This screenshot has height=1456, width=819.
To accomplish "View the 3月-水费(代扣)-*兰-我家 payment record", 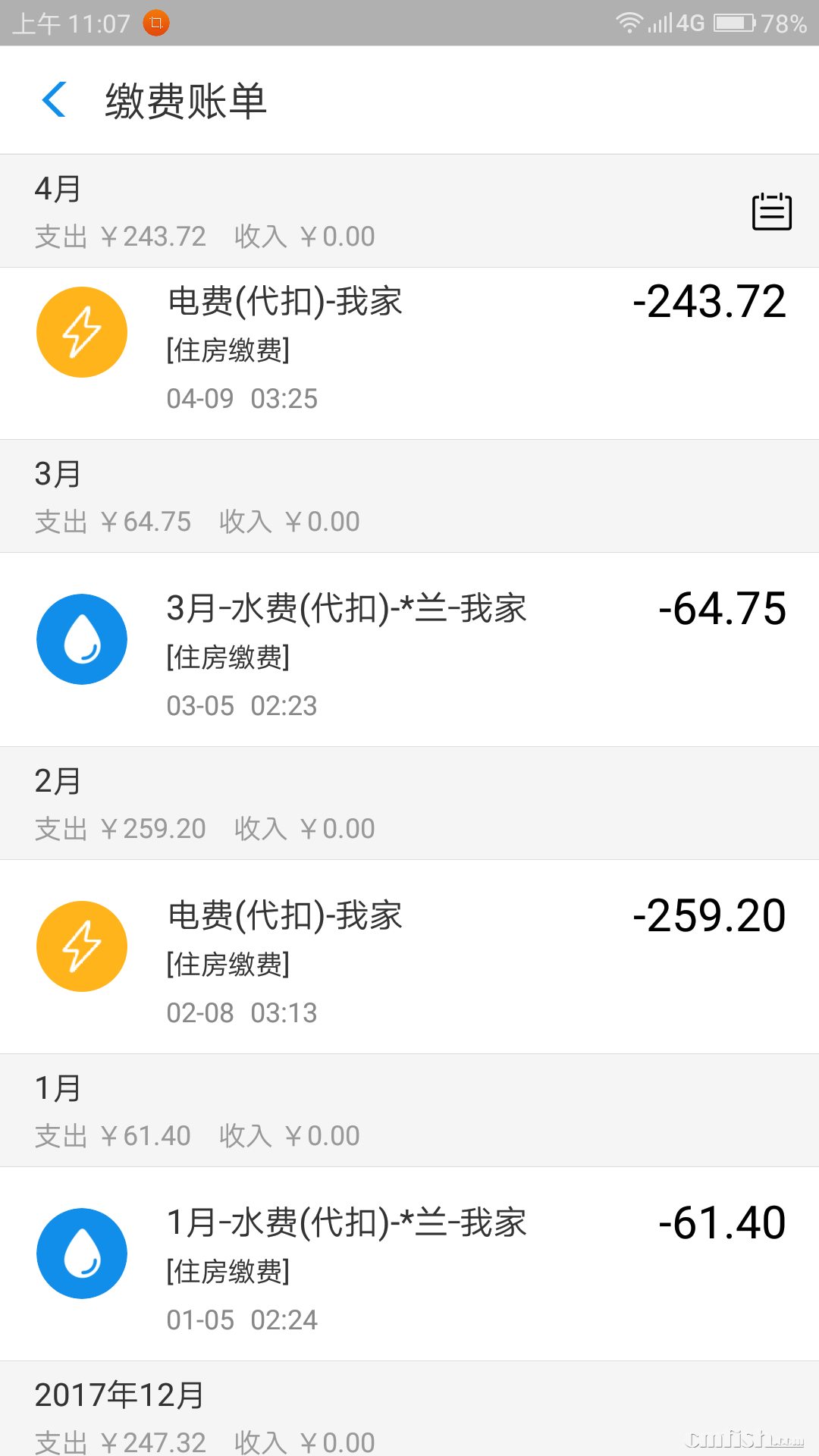I will pos(409,649).
